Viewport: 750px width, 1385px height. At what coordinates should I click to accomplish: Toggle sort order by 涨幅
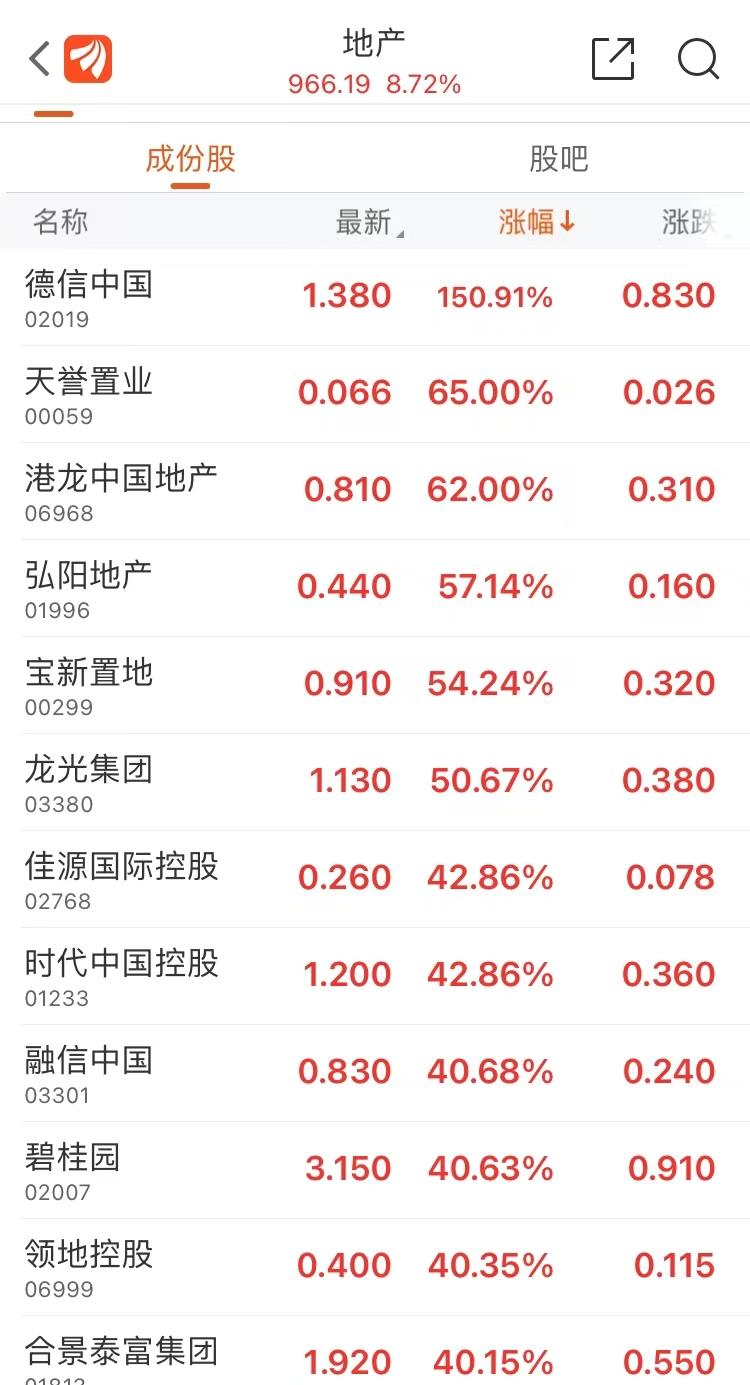[537, 222]
